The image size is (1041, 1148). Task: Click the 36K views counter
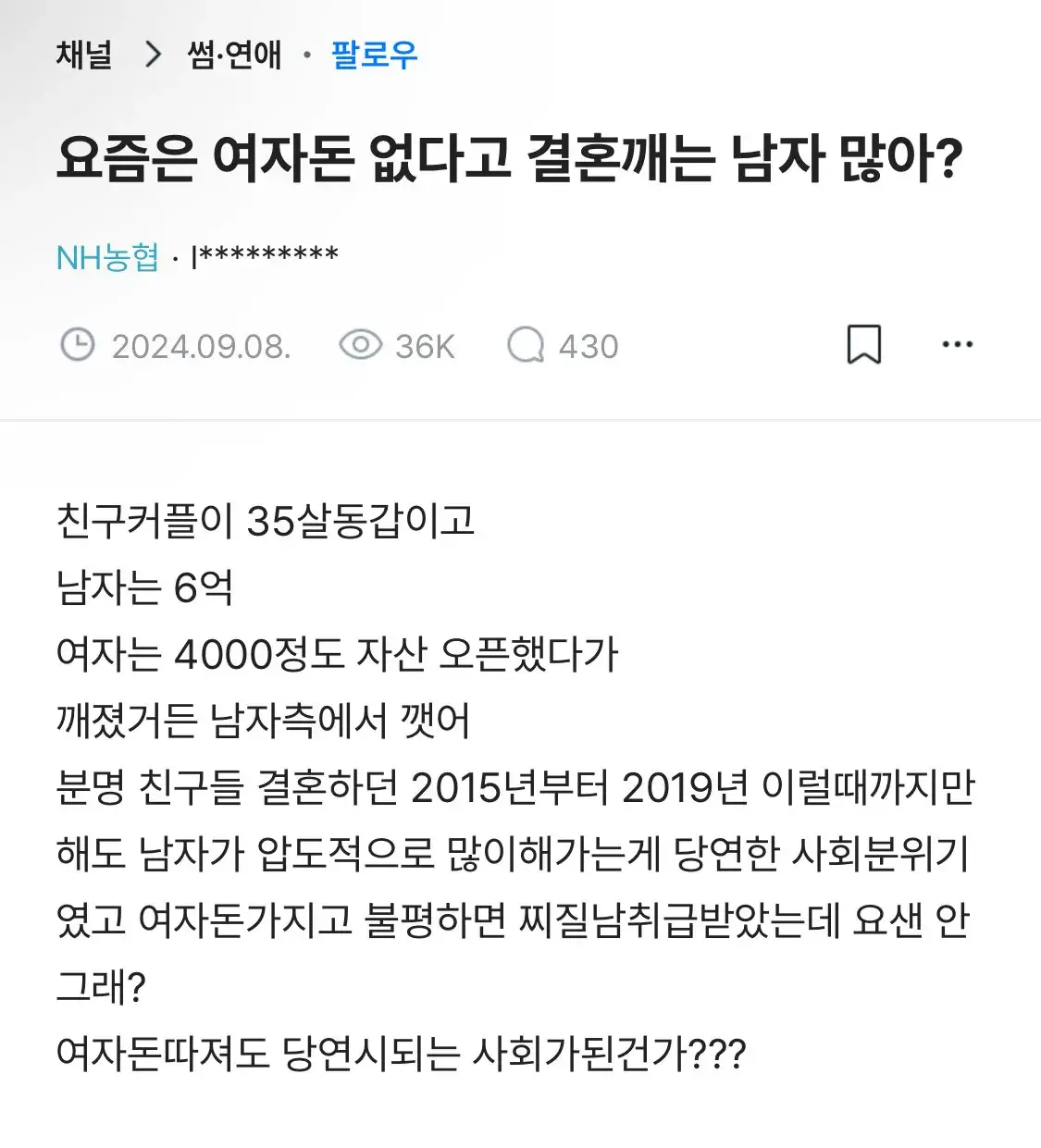coord(424,346)
